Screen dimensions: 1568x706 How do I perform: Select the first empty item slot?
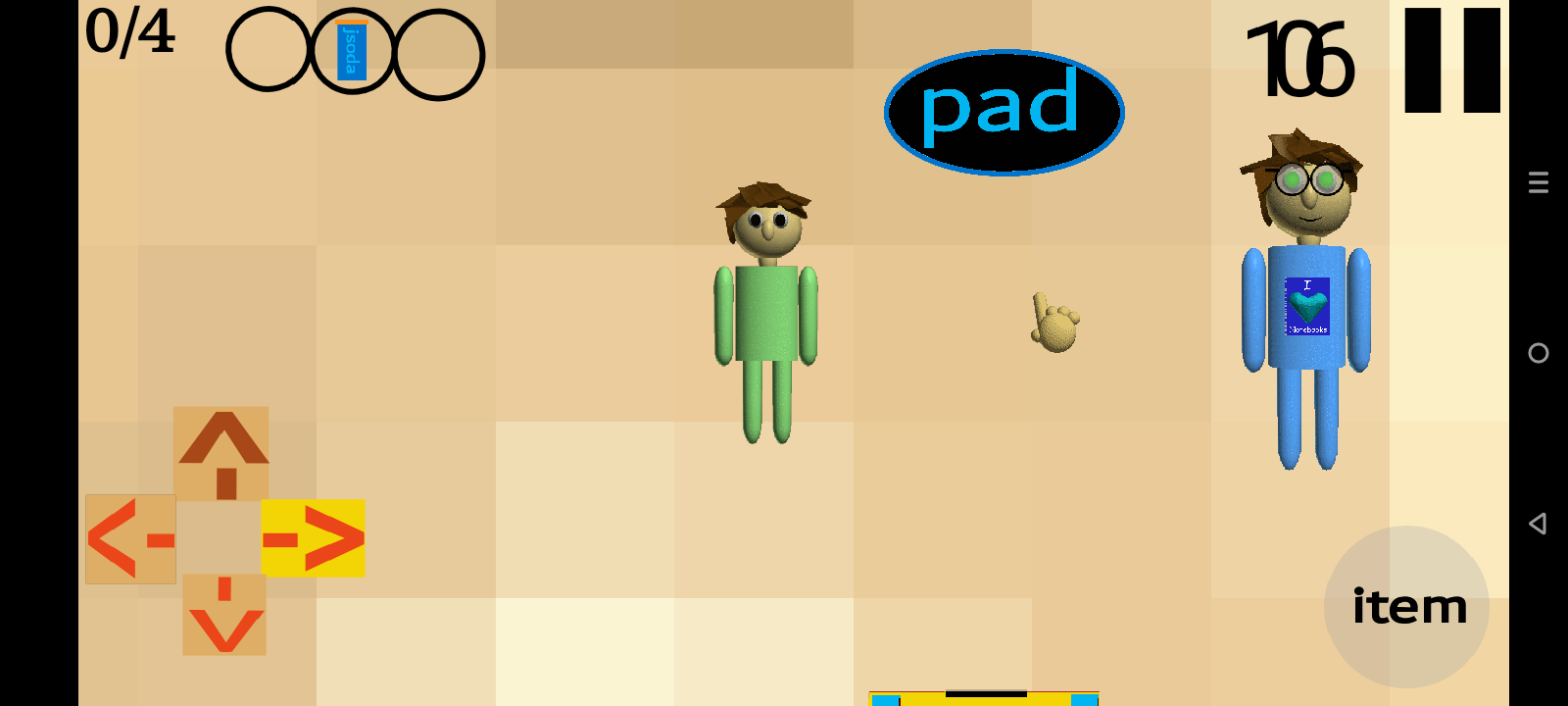268,50
